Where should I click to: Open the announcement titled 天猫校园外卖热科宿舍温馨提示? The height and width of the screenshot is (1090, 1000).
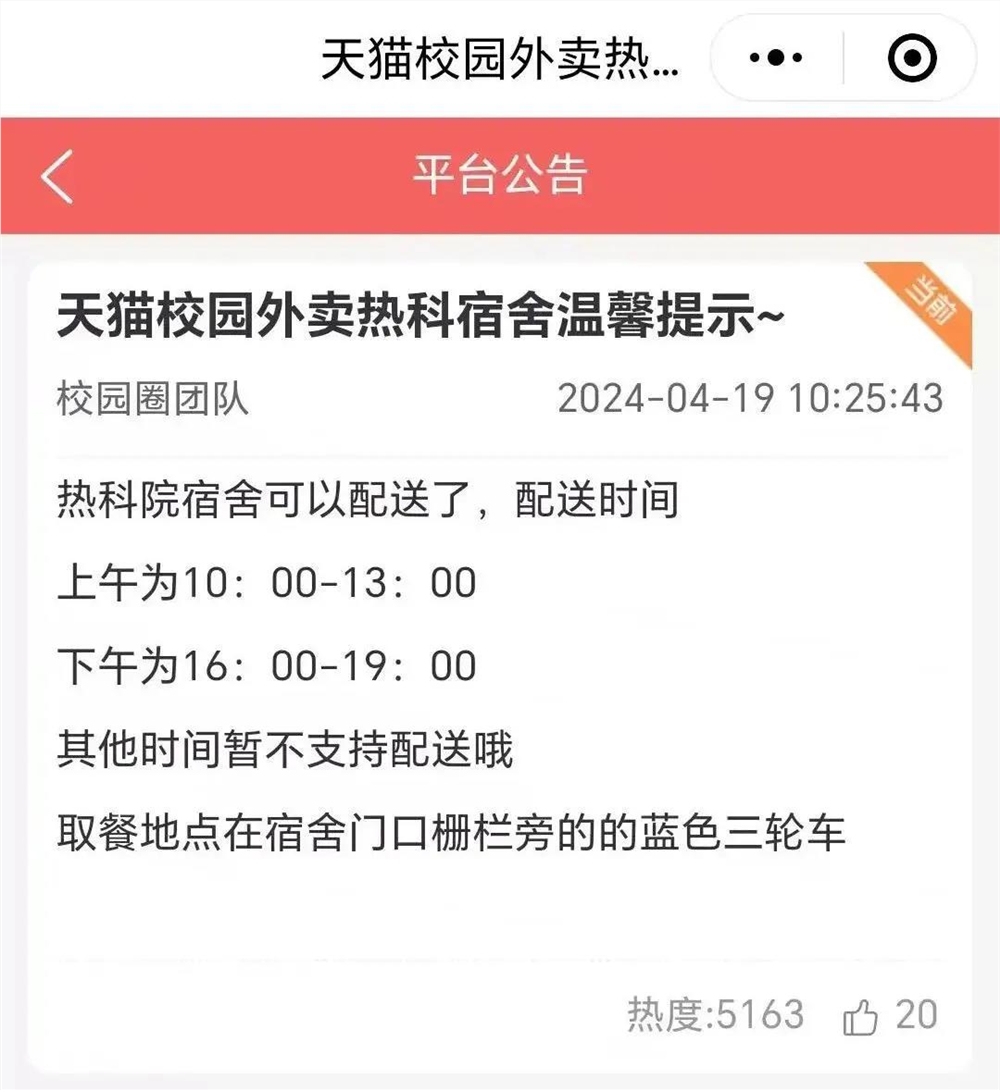(420, 313)
